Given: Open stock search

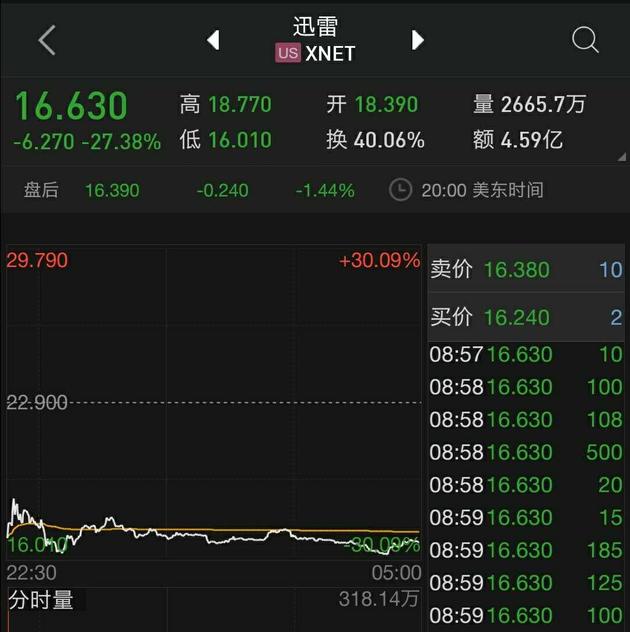Looking at the screenshot, I should tap(585, 40).
